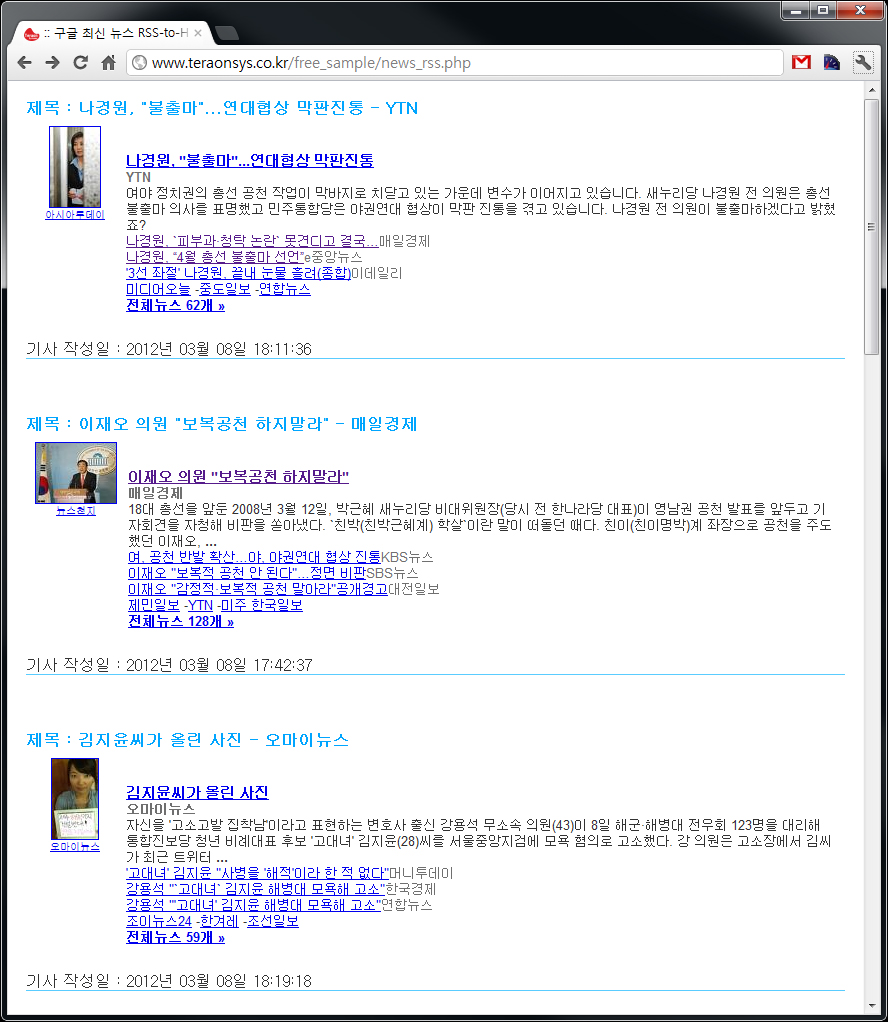Close the current browser tab
The height and width of the screenshot is (1022, 888).
(x=198, y=33)
